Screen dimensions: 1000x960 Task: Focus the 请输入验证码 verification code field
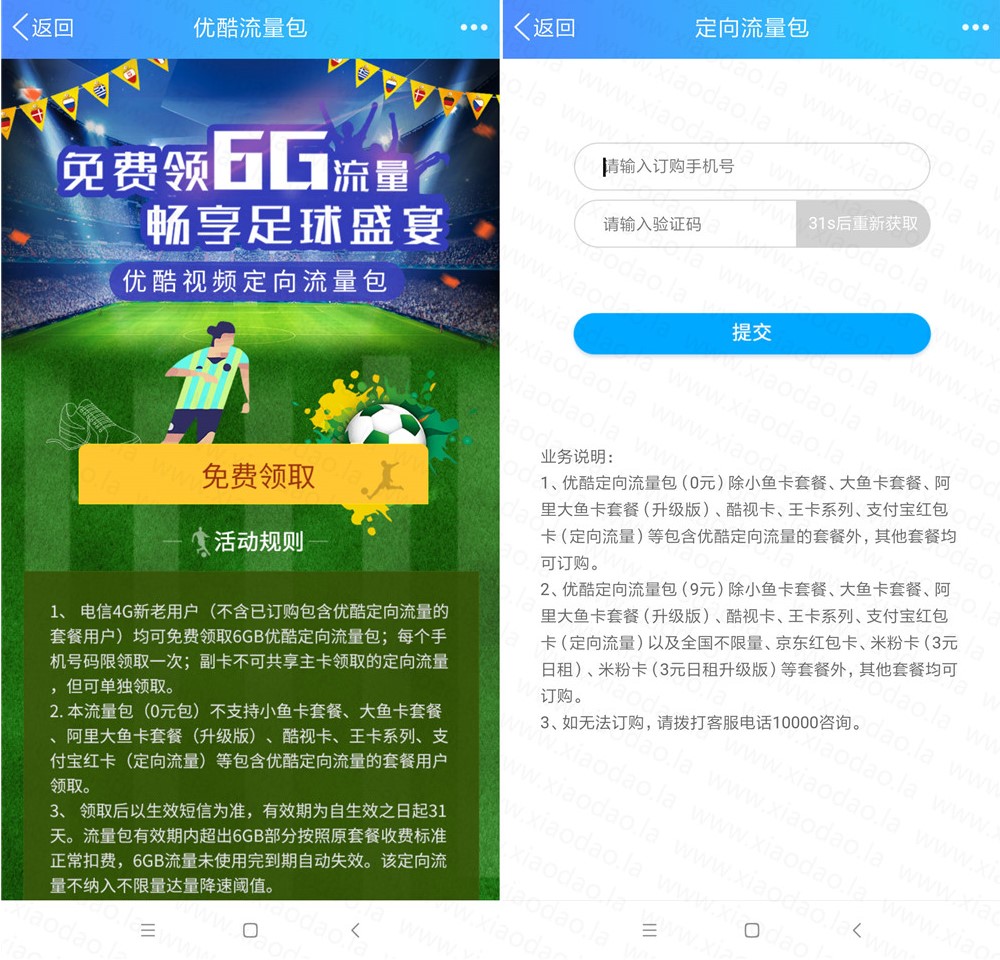[686, 224]
